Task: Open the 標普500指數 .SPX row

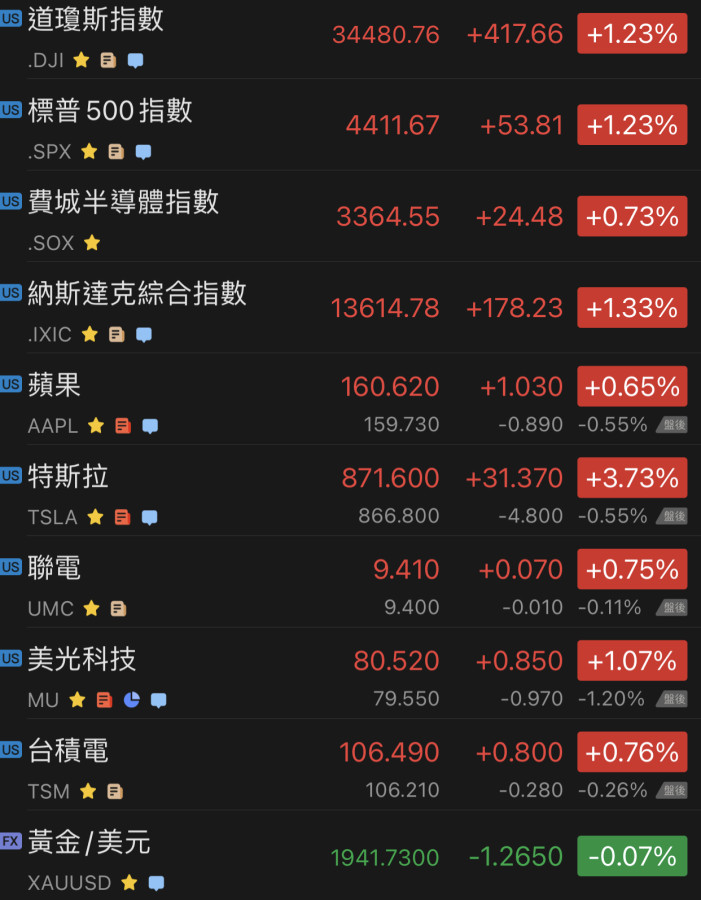Action: (x=110, y=111)
